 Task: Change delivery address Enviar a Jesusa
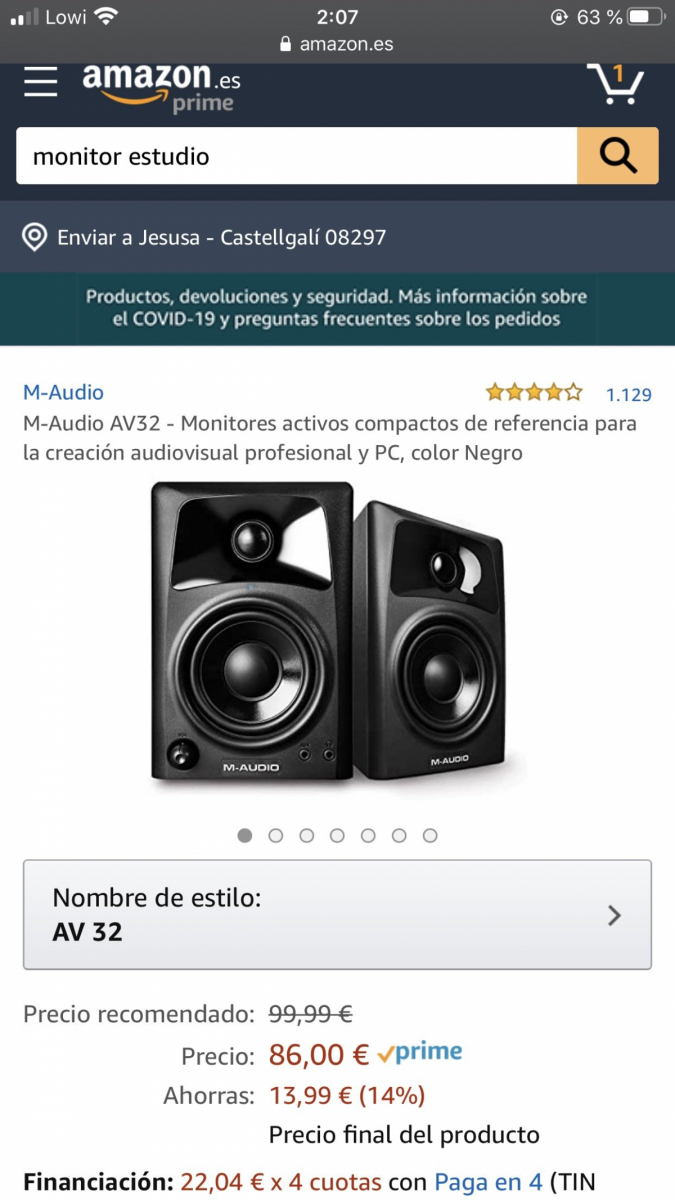click(x=204, y=238)
